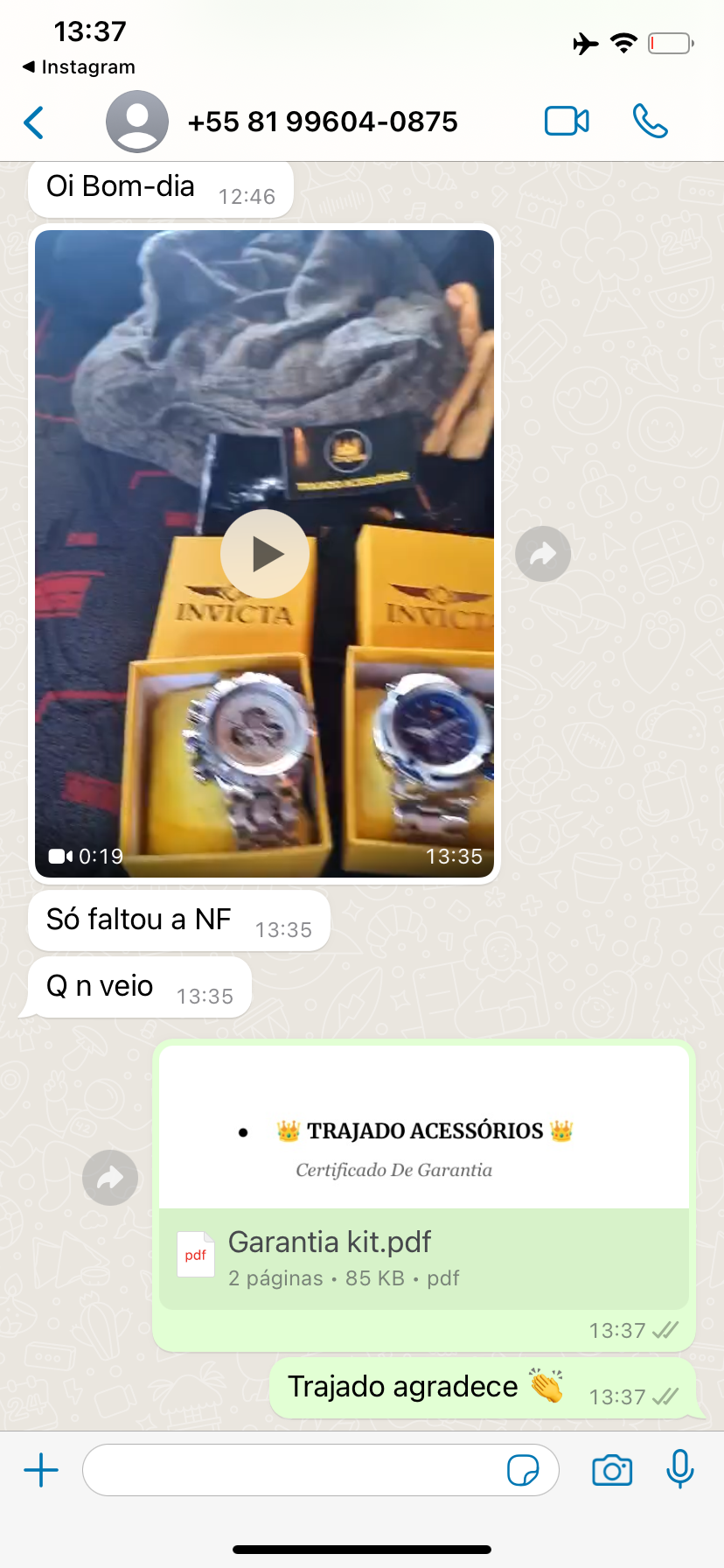Start a voice call with this contact
The image size is (724, 1568).
point(650,122)
